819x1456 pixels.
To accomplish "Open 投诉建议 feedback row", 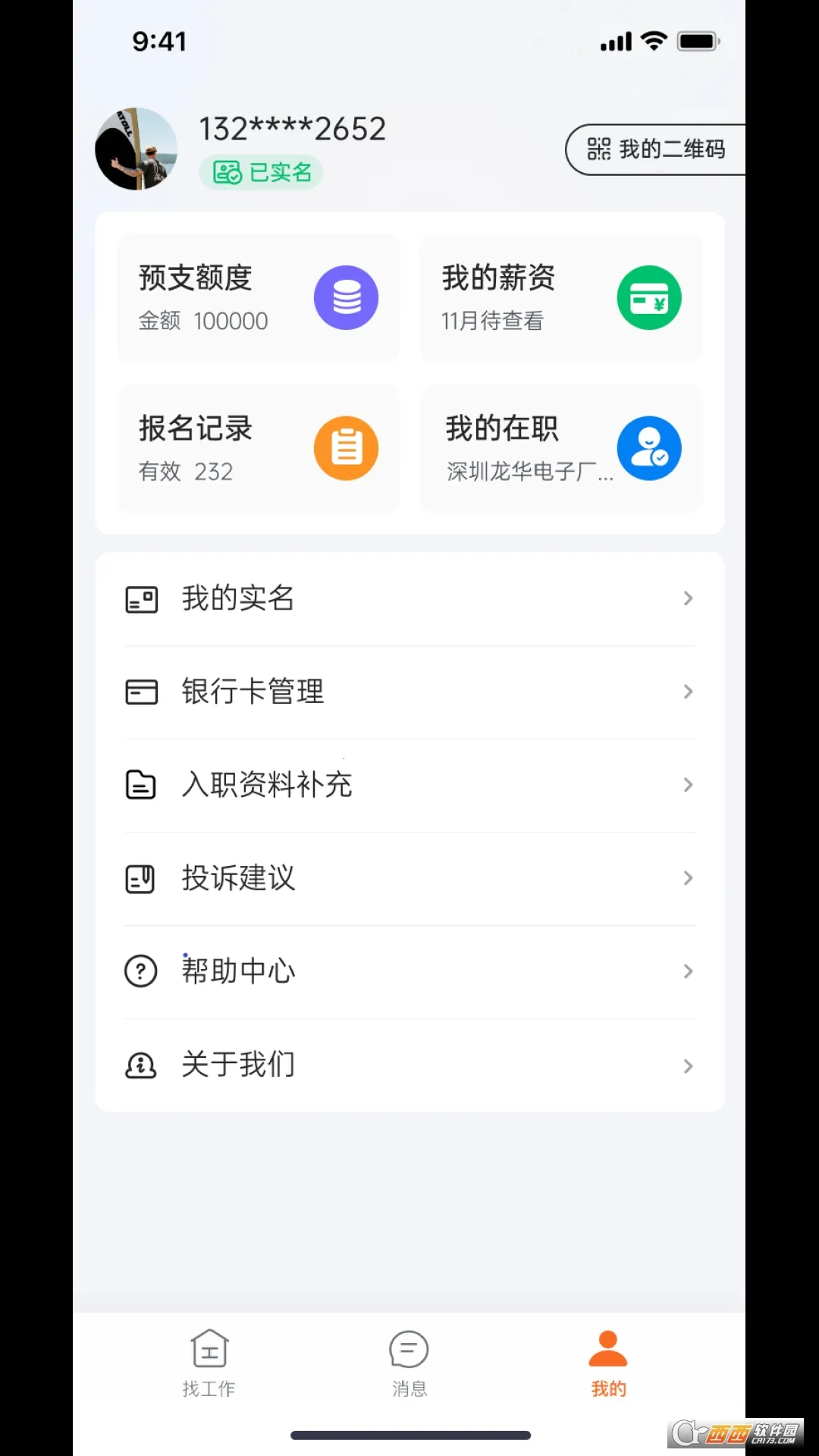I will 409,878.
